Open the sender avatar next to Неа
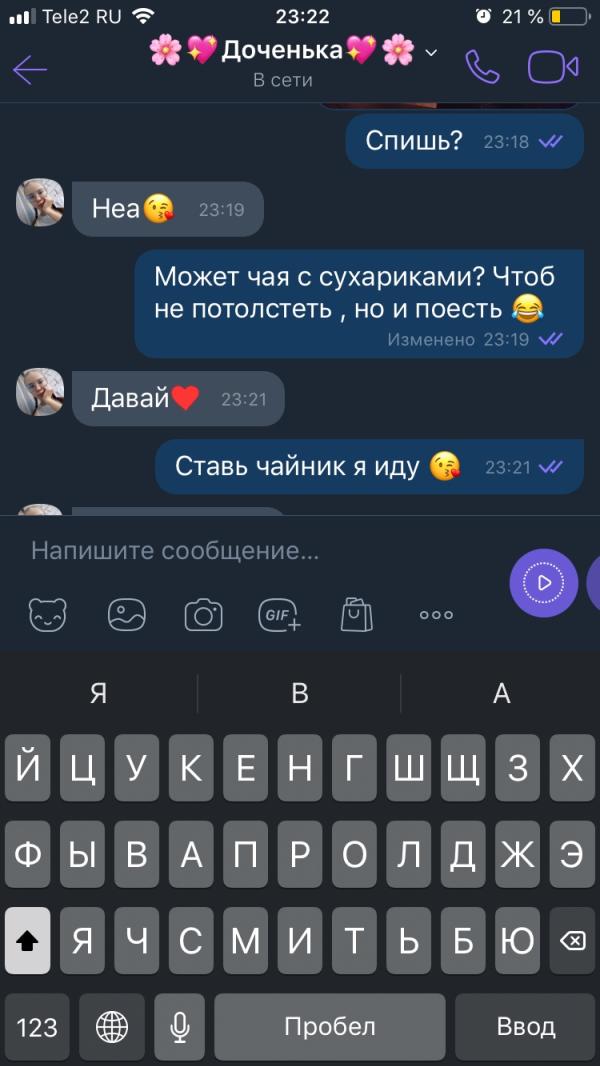 tap(40, 203)
